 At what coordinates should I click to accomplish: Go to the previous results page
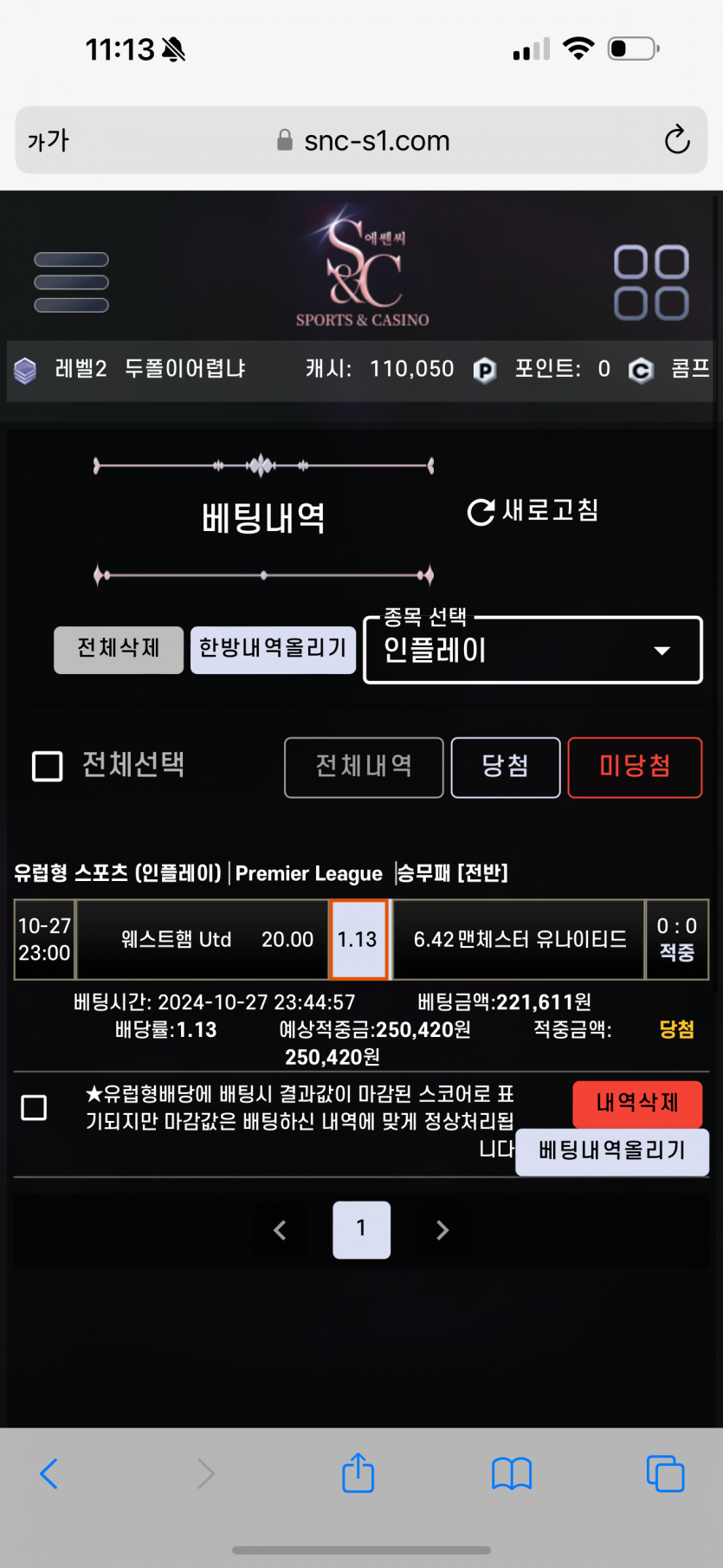(280, 1230)
